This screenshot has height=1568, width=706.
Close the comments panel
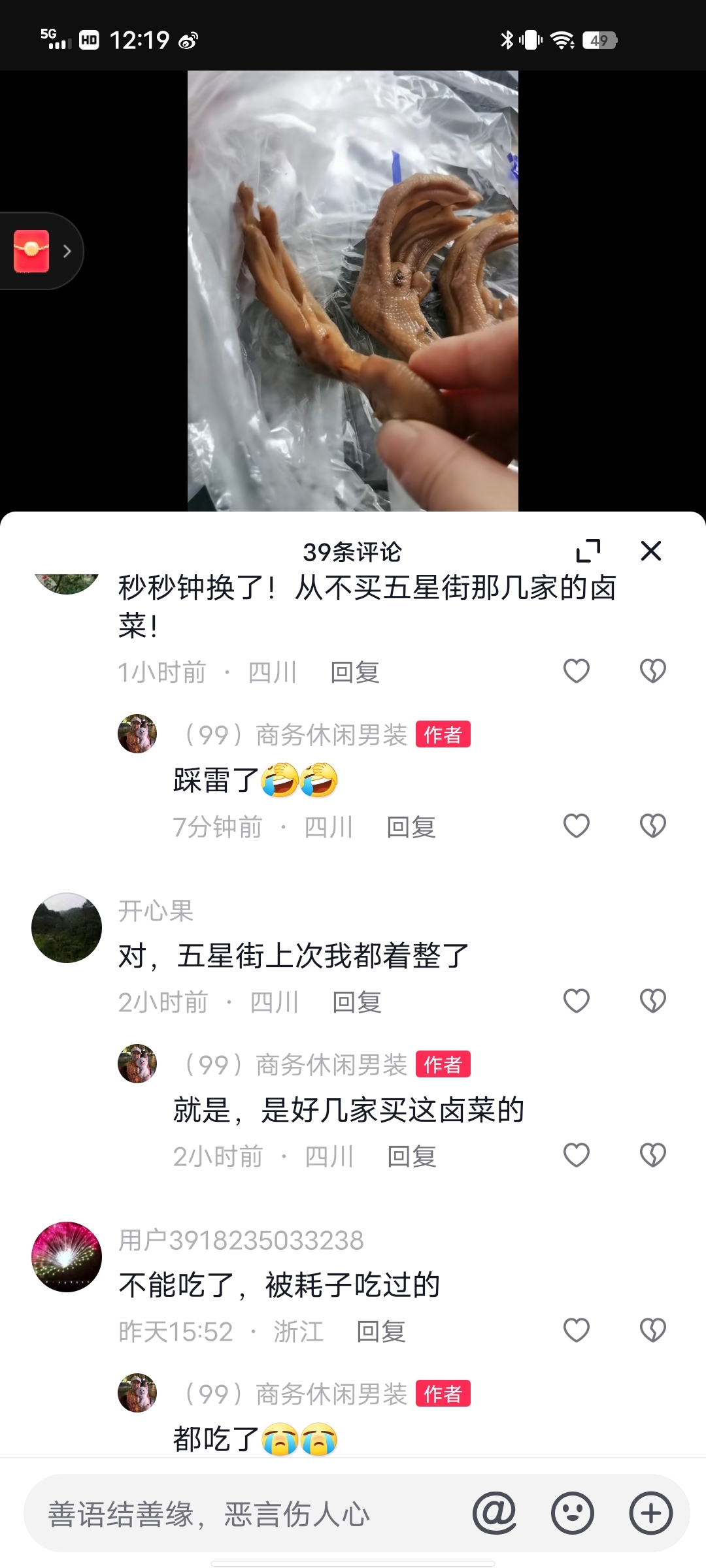click(651, 551)
